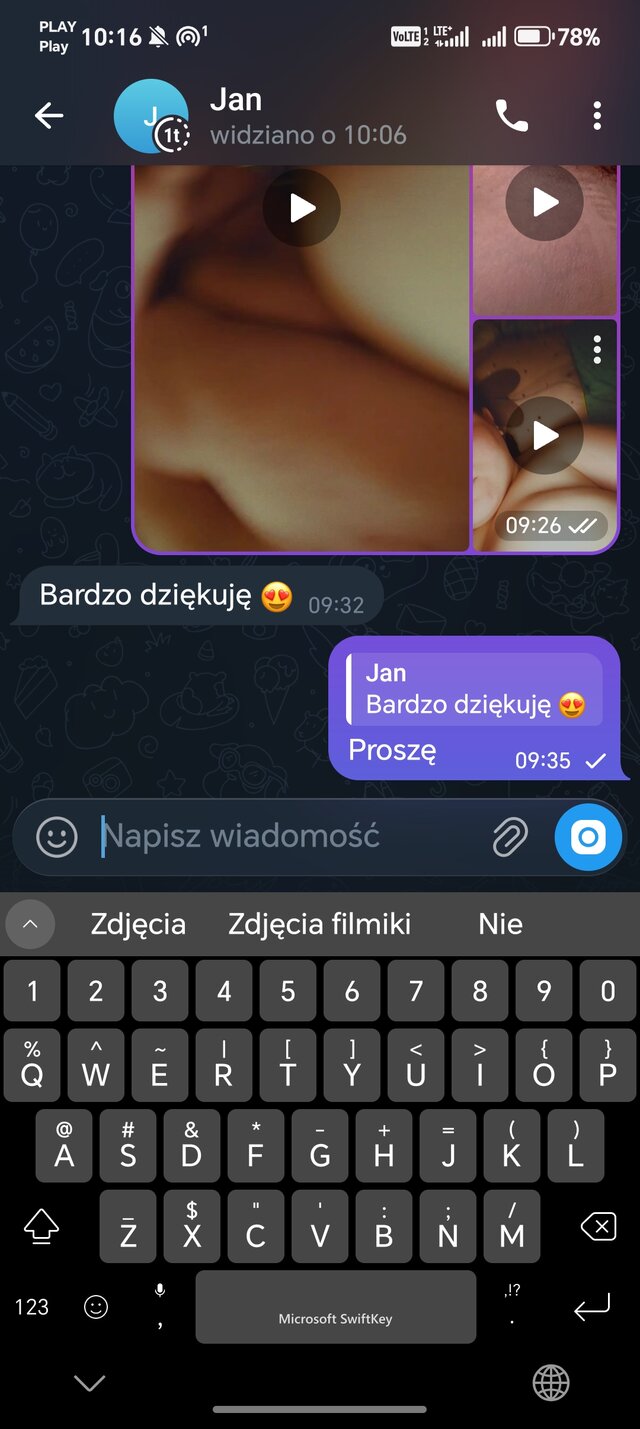This screenshot has width=640, height=1429.
Task: Start a voice call with Jan
Action: (511, 116)
